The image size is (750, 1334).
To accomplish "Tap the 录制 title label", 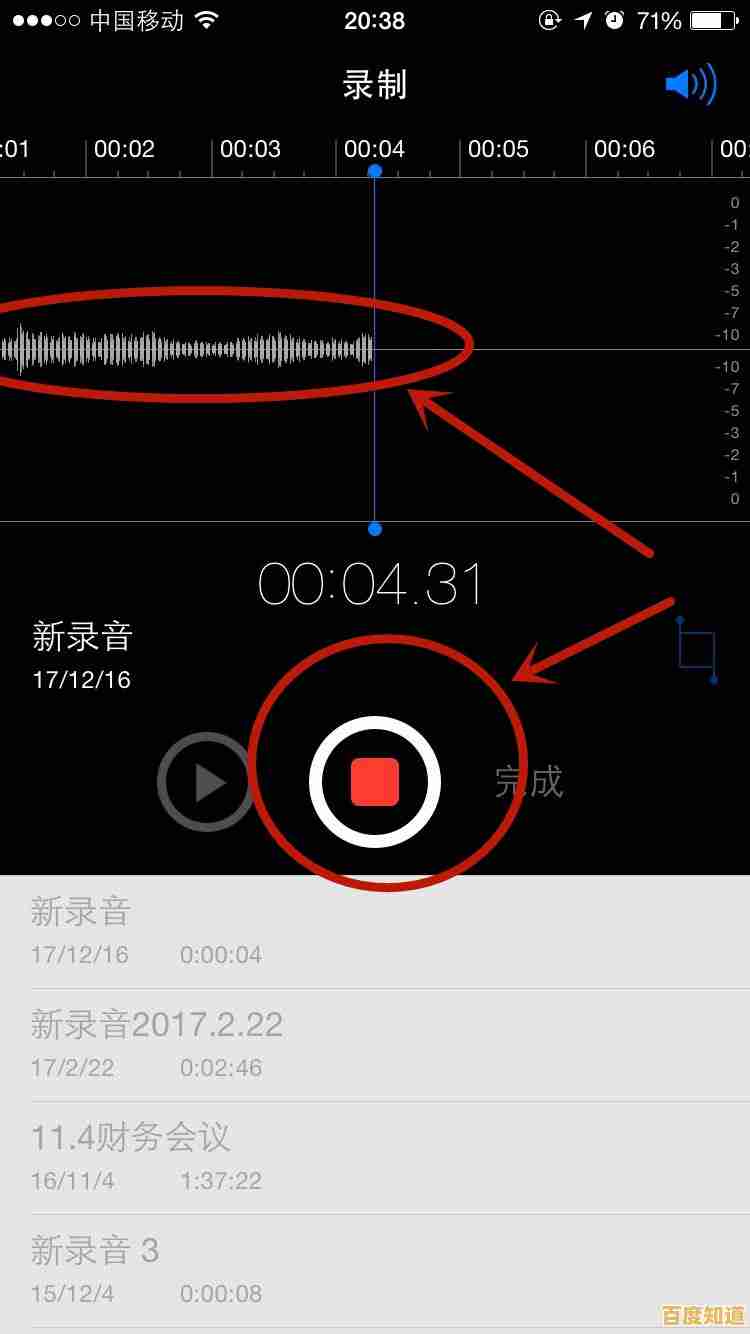I will click(x=375, y=85).
